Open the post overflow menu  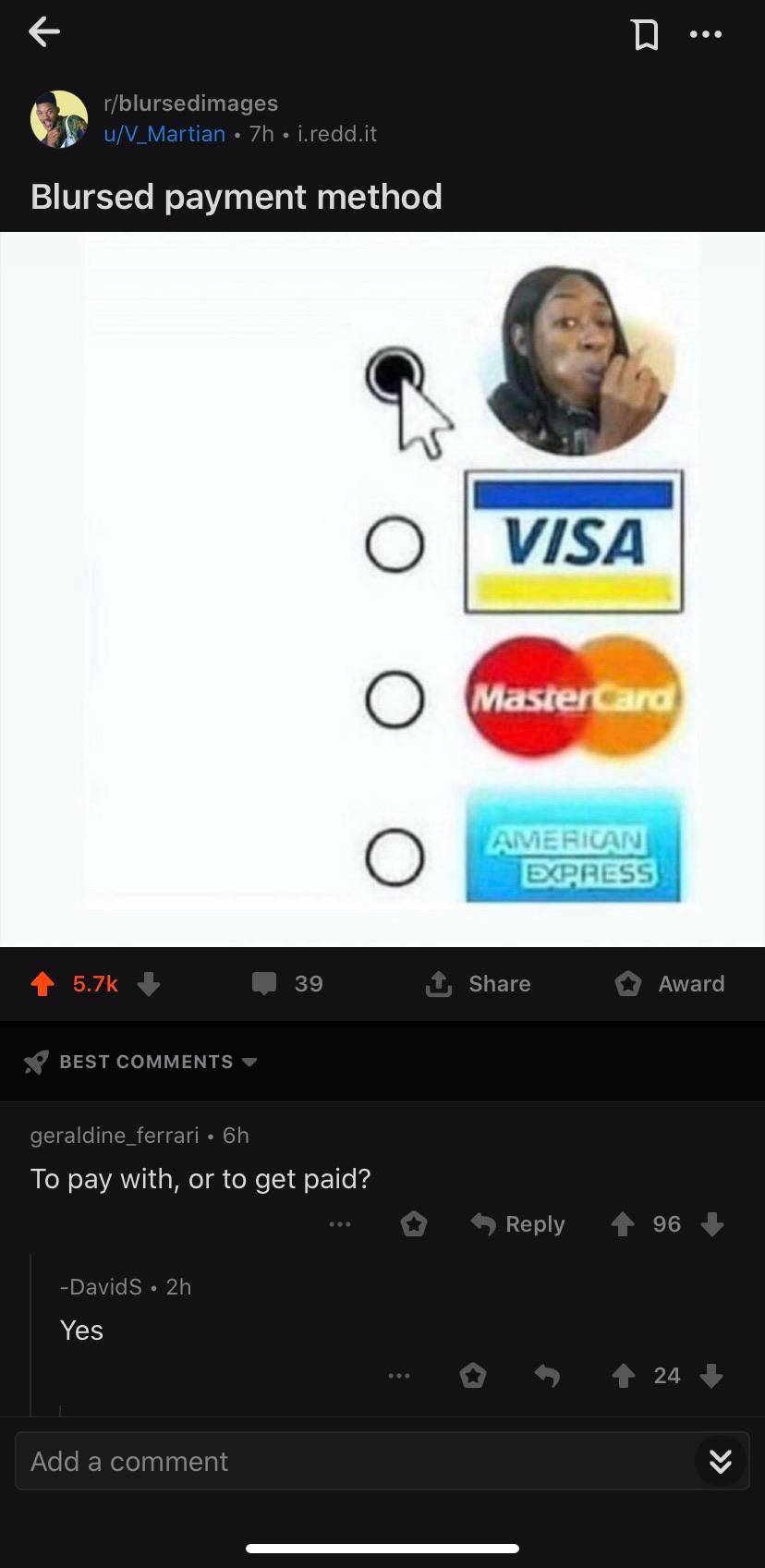pos(706,35)
